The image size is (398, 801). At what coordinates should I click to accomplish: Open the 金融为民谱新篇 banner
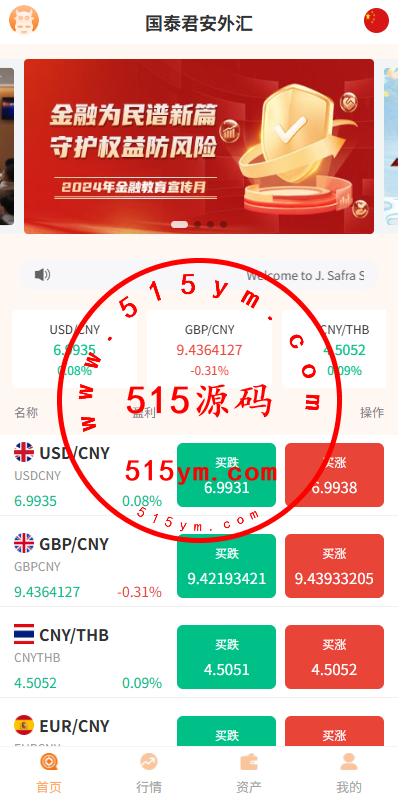199,146
